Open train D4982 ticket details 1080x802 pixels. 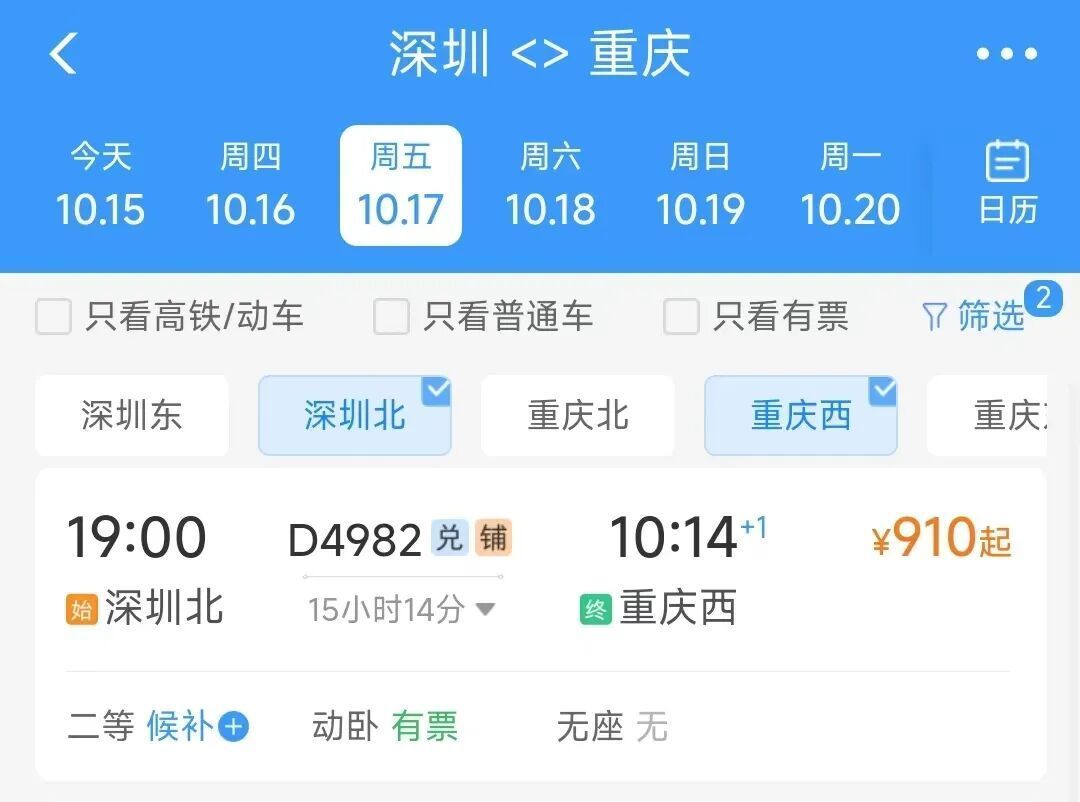click(x=540, y=570)
